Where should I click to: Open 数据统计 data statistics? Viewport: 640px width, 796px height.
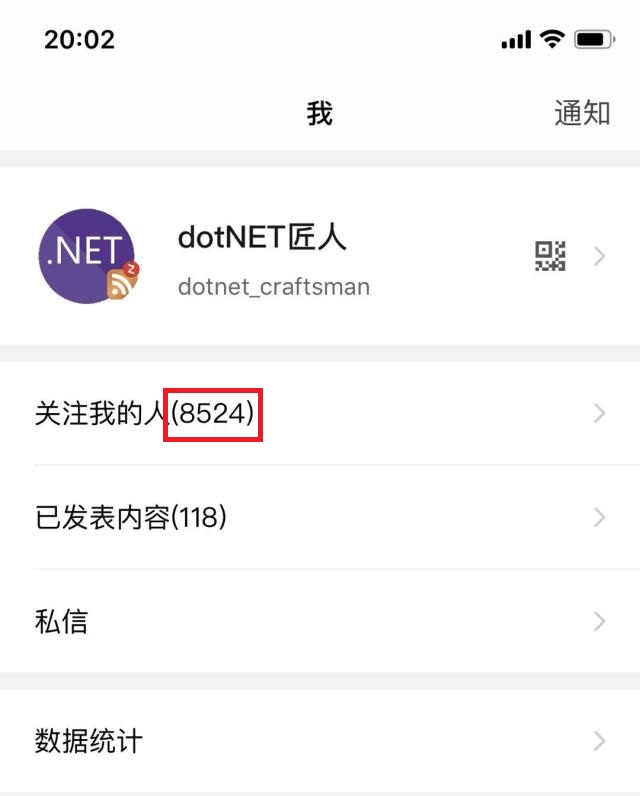click(x=320, y=741)
